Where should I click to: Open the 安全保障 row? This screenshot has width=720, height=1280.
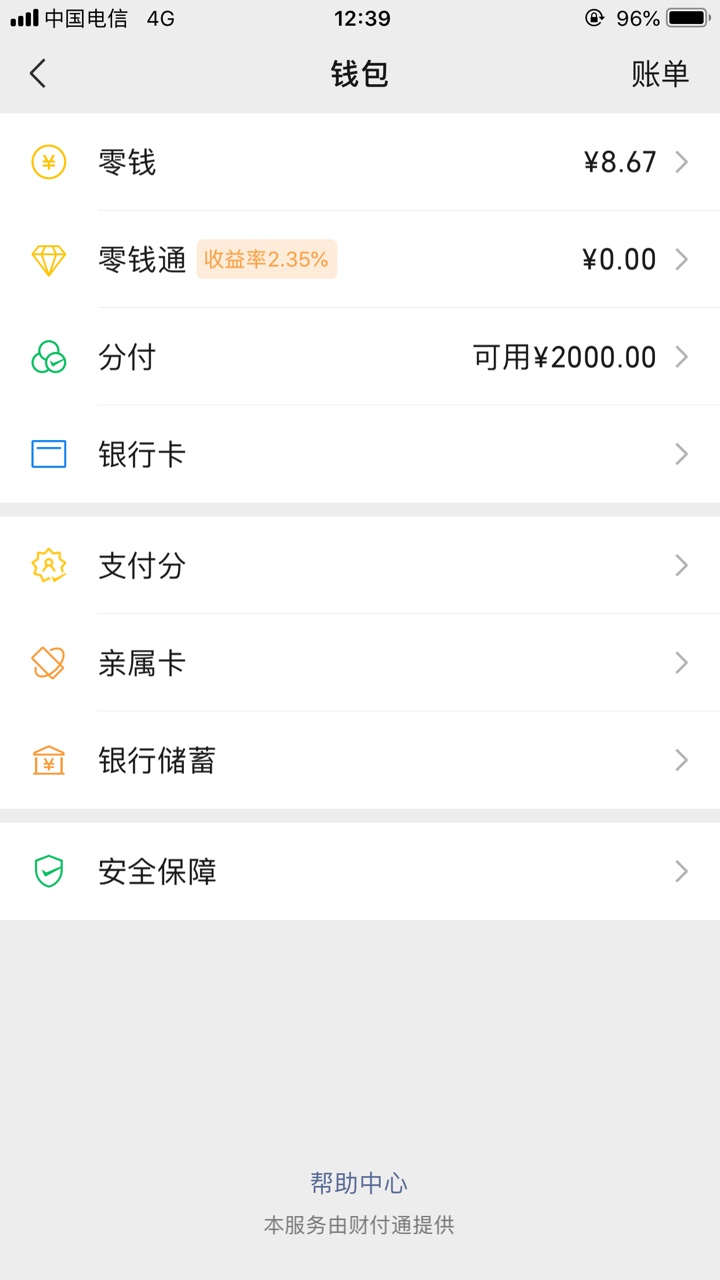pyautogui.click(x=360, y=871)
